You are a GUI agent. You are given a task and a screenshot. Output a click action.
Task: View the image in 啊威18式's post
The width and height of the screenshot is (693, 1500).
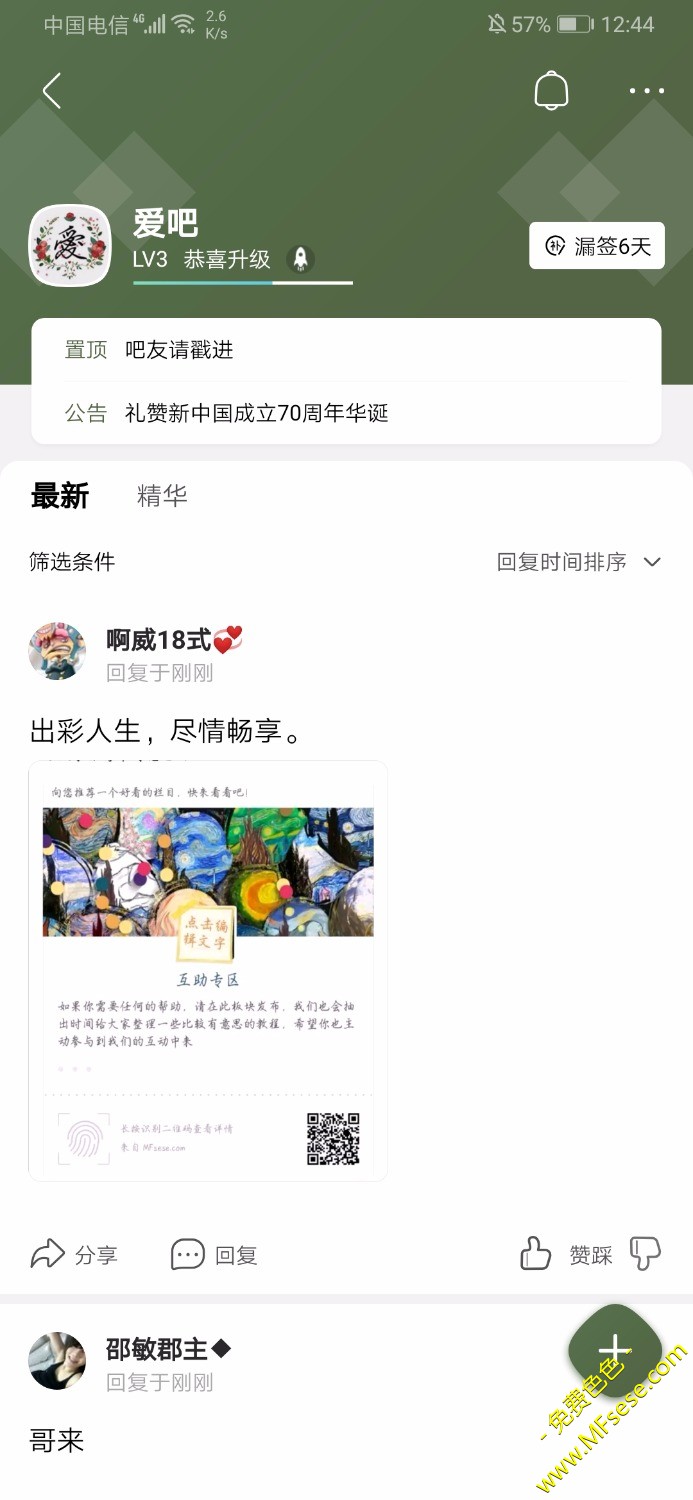[208, 970]
